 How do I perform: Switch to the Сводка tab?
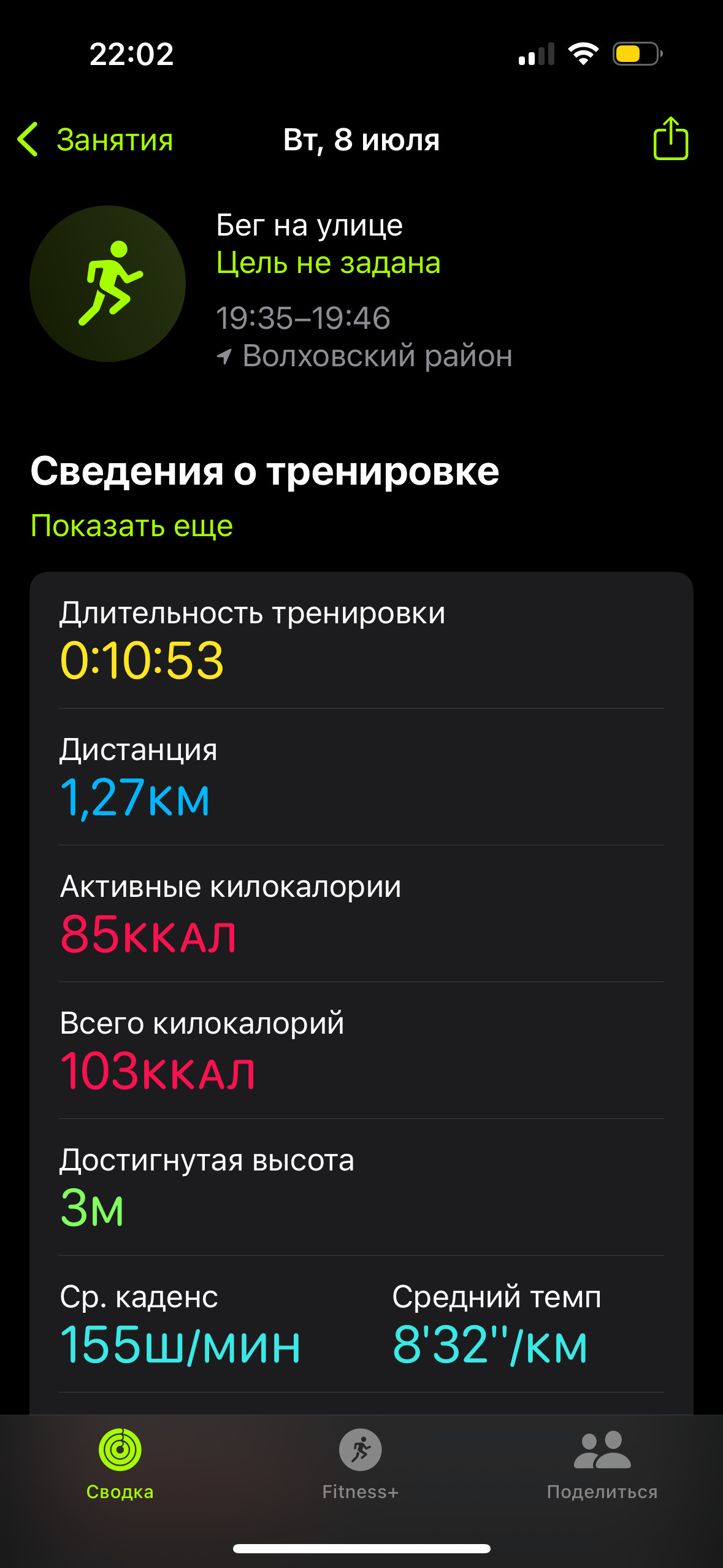(120, 1464)
